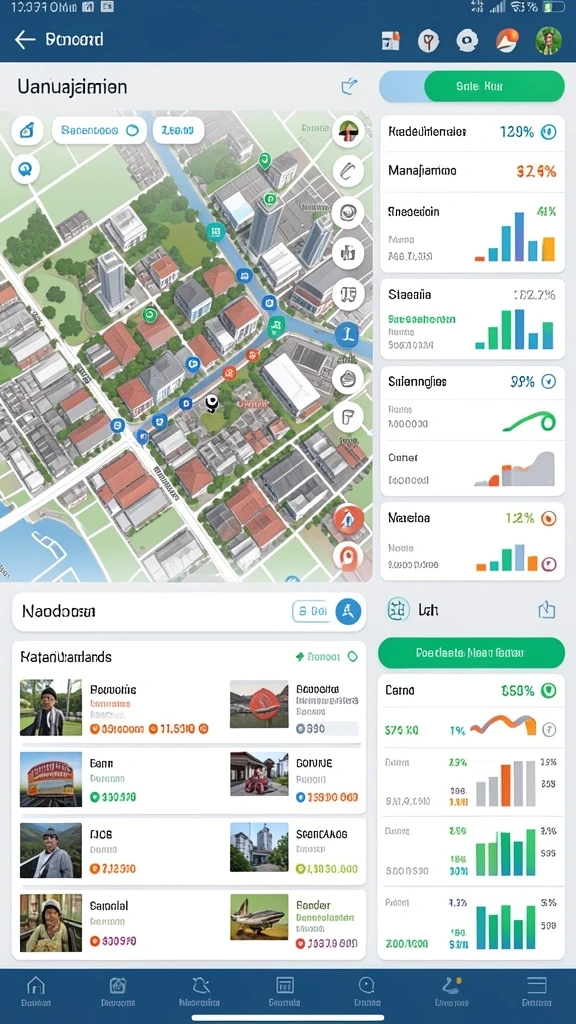Select the green segment of the top switcher
Viewport: 576px width, 1024px height.
coord(494,86)
